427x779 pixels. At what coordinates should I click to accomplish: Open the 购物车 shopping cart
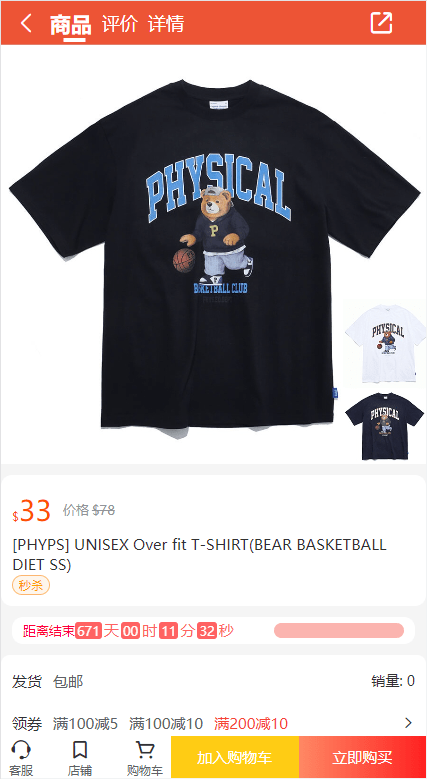point(145,758)
